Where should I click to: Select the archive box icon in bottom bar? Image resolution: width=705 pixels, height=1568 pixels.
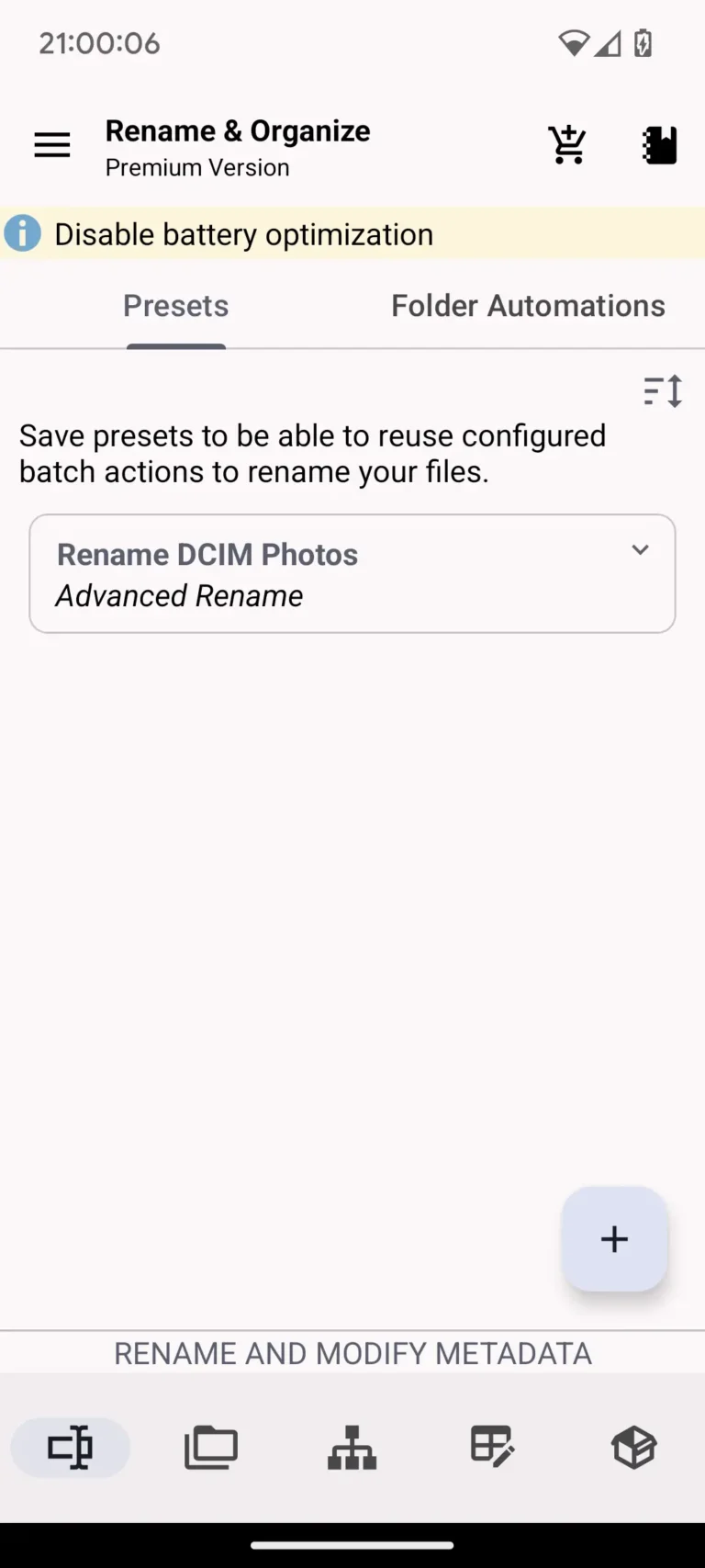click(633, 1447)
